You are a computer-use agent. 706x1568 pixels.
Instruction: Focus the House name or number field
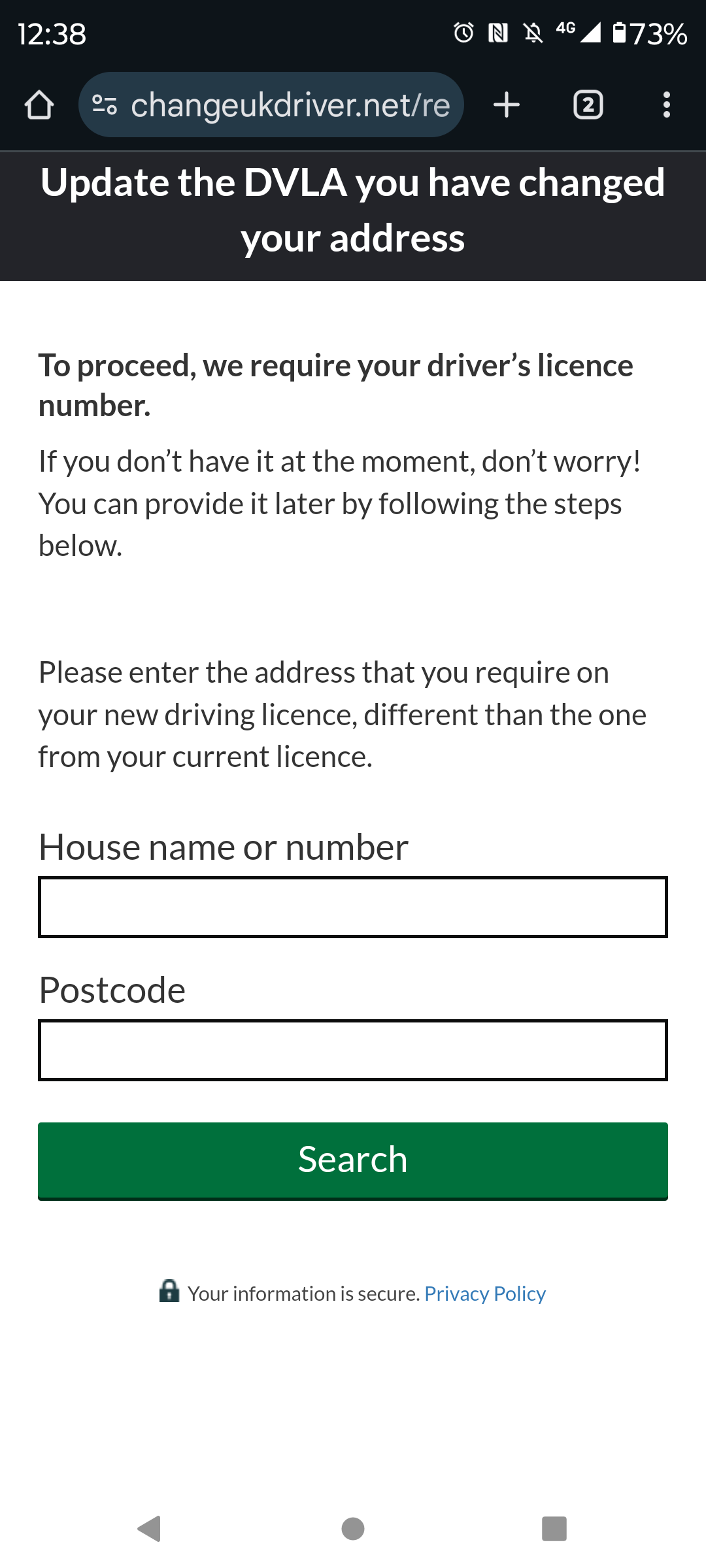tap(353, 907)
